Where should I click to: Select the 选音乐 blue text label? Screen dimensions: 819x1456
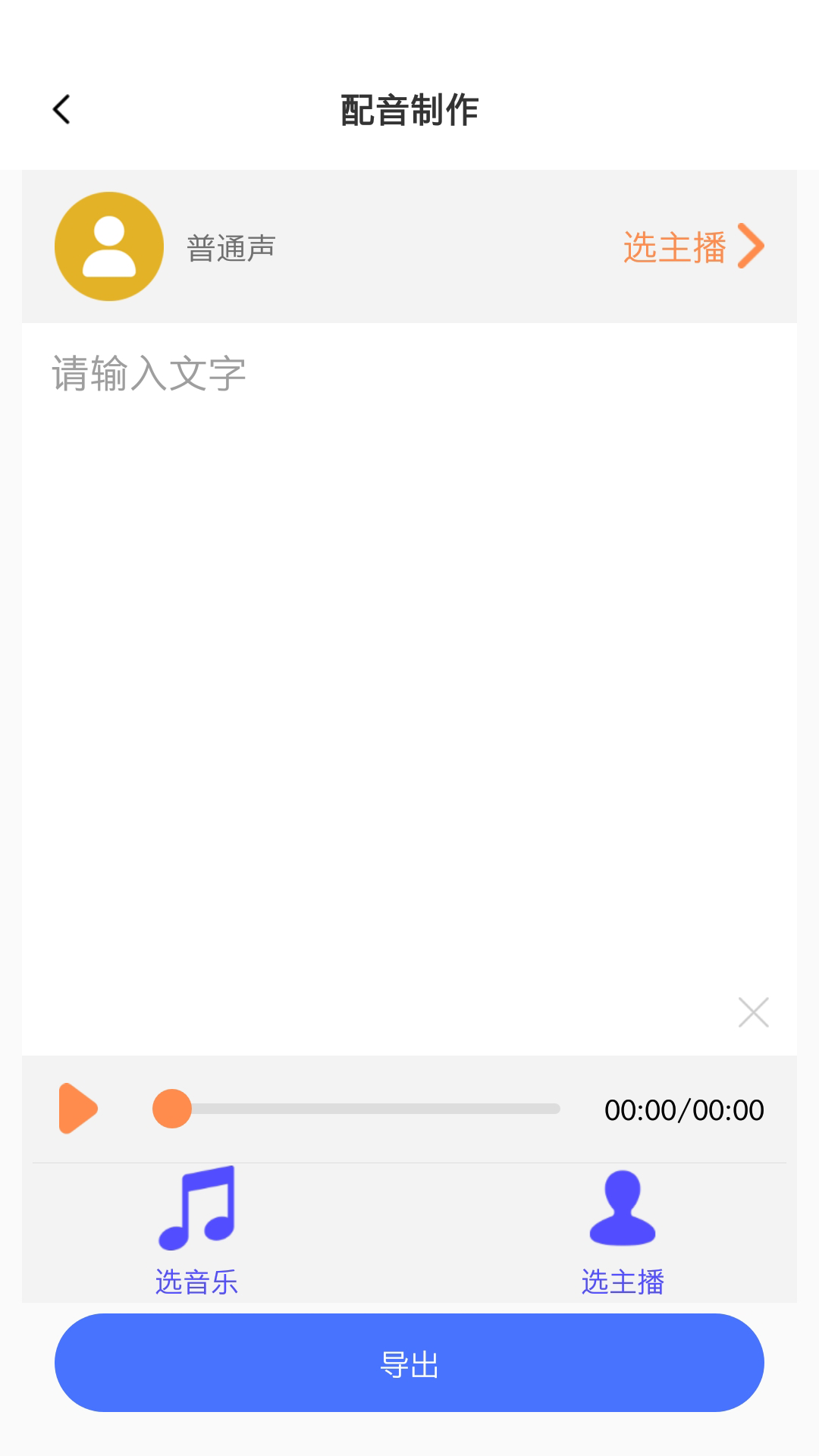(x=196, y=1280)
